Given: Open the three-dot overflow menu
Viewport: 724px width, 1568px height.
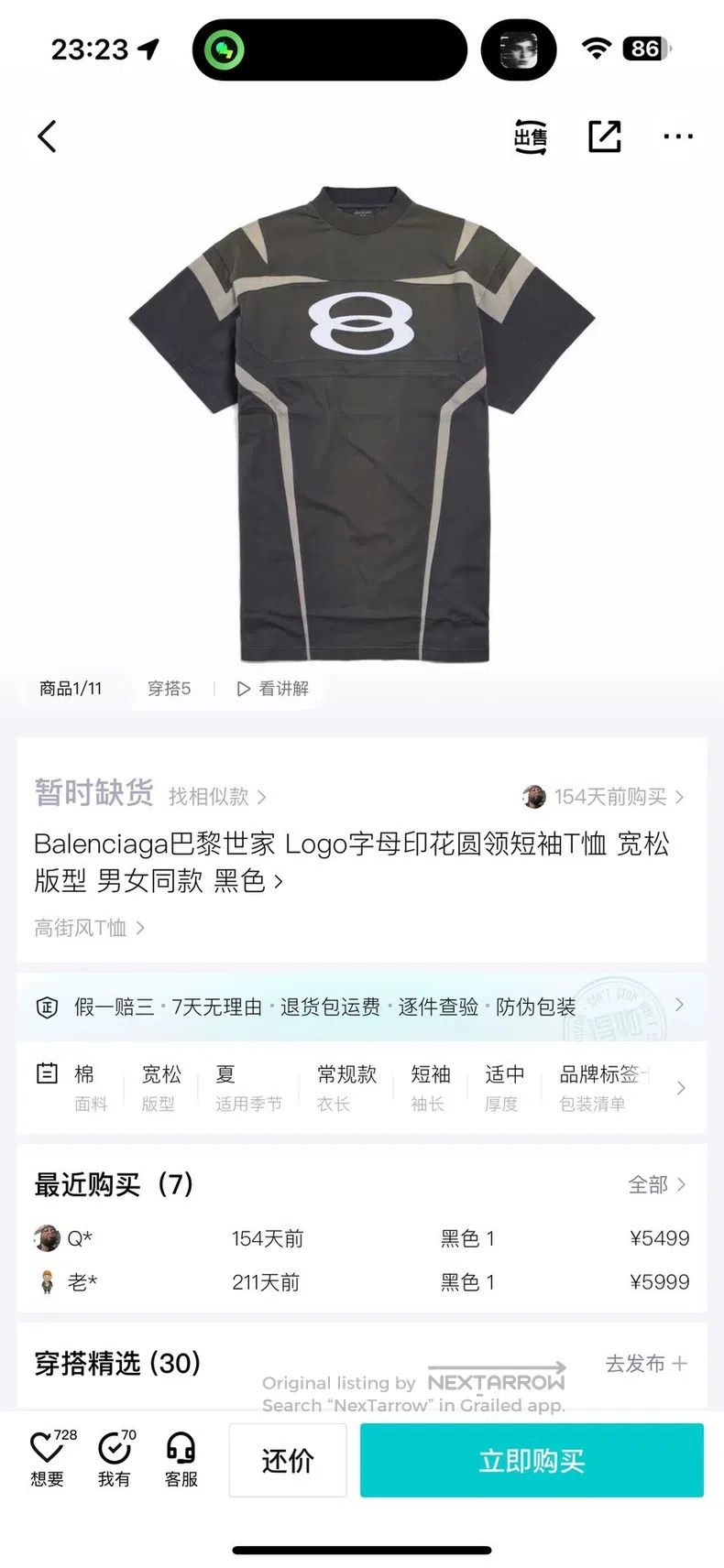Looking at the screenshot, I should click(x=678, y=136).
